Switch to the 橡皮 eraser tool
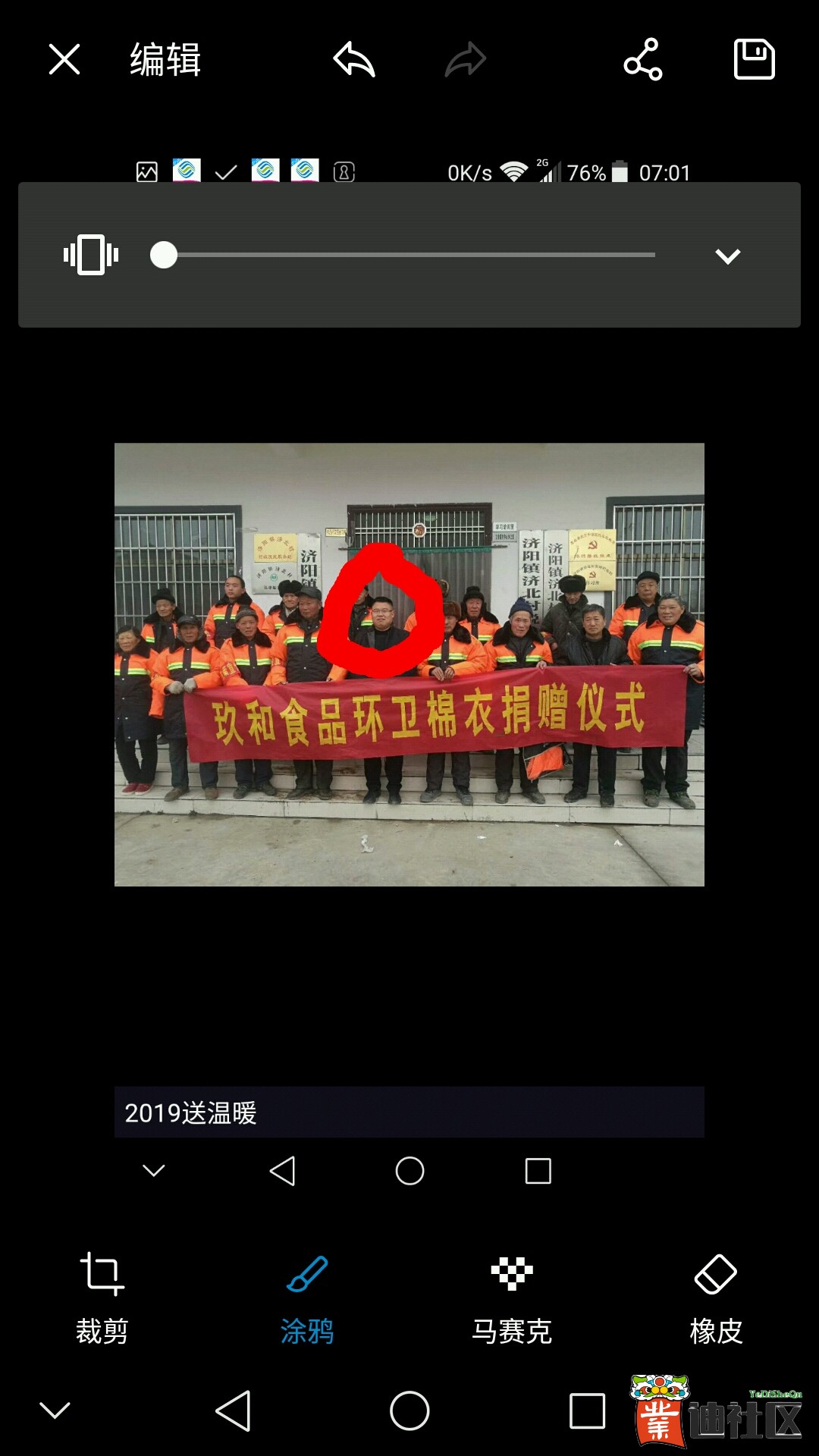 716,1298
